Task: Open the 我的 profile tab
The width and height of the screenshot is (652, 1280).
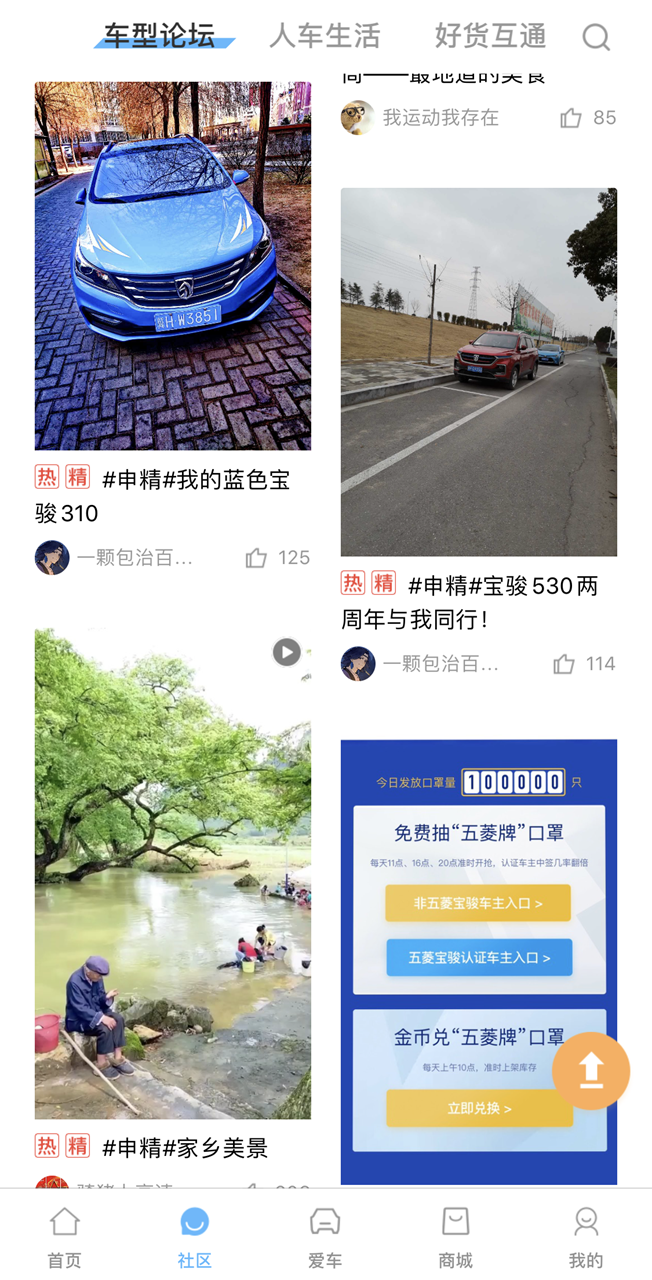Action: point(586,1236)
